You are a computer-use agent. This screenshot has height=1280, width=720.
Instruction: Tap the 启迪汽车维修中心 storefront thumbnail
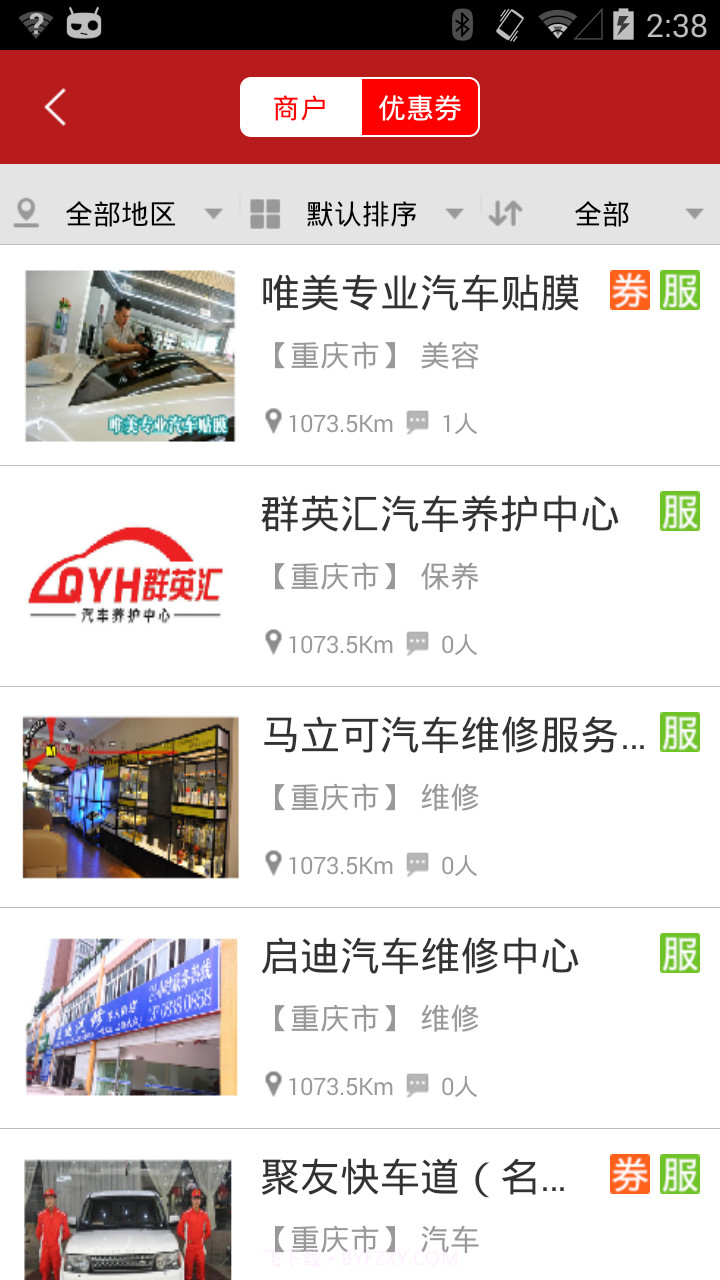click(131, 1017)
